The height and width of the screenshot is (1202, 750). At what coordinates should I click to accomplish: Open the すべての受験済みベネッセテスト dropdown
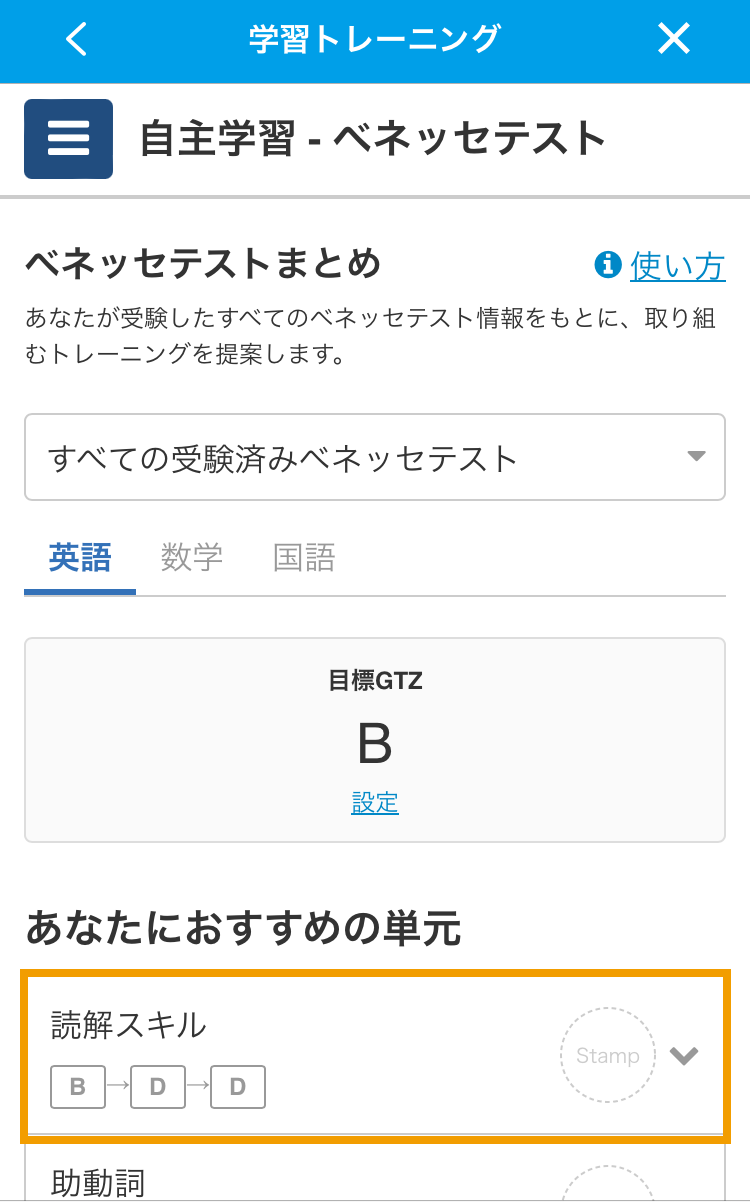(x=375, y=457)
